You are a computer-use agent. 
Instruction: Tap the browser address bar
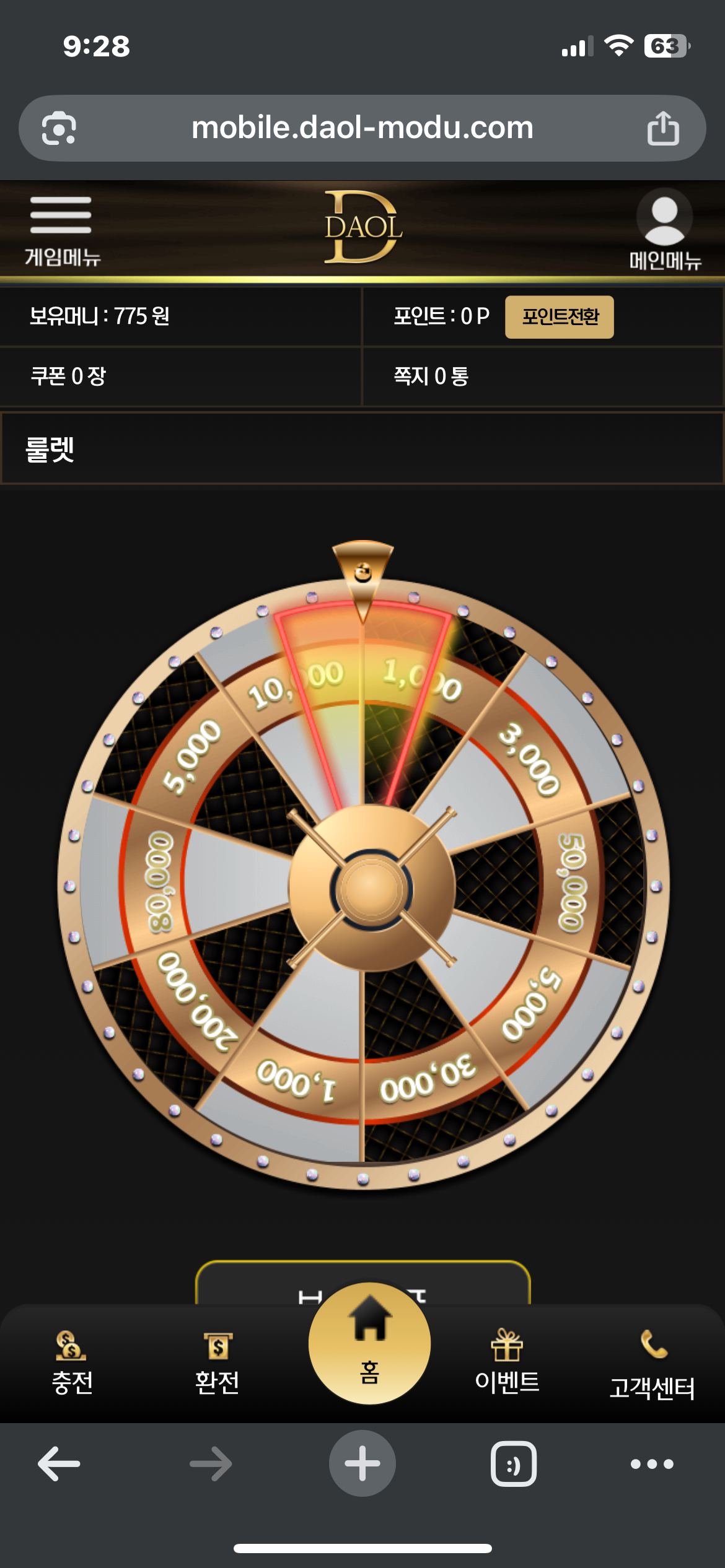coord(362,128)
